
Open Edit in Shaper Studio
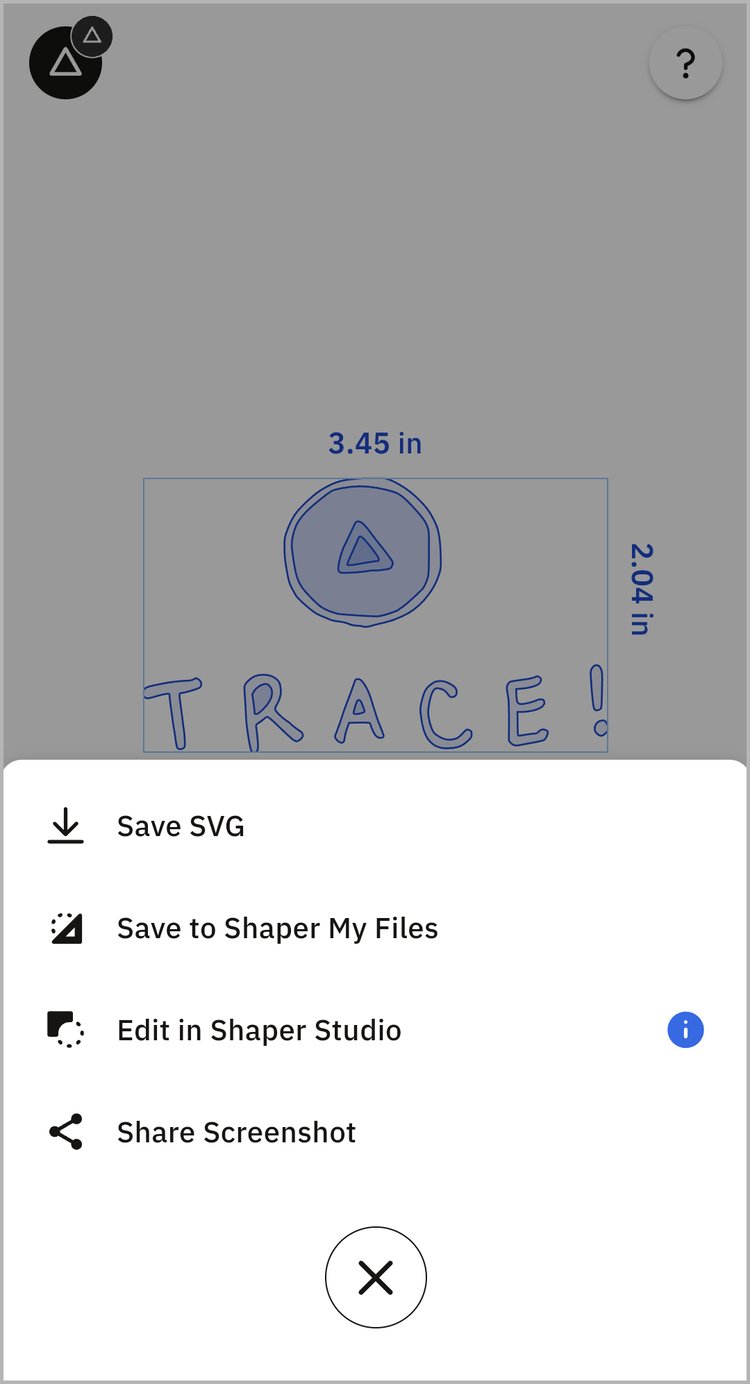point(259,1031)
